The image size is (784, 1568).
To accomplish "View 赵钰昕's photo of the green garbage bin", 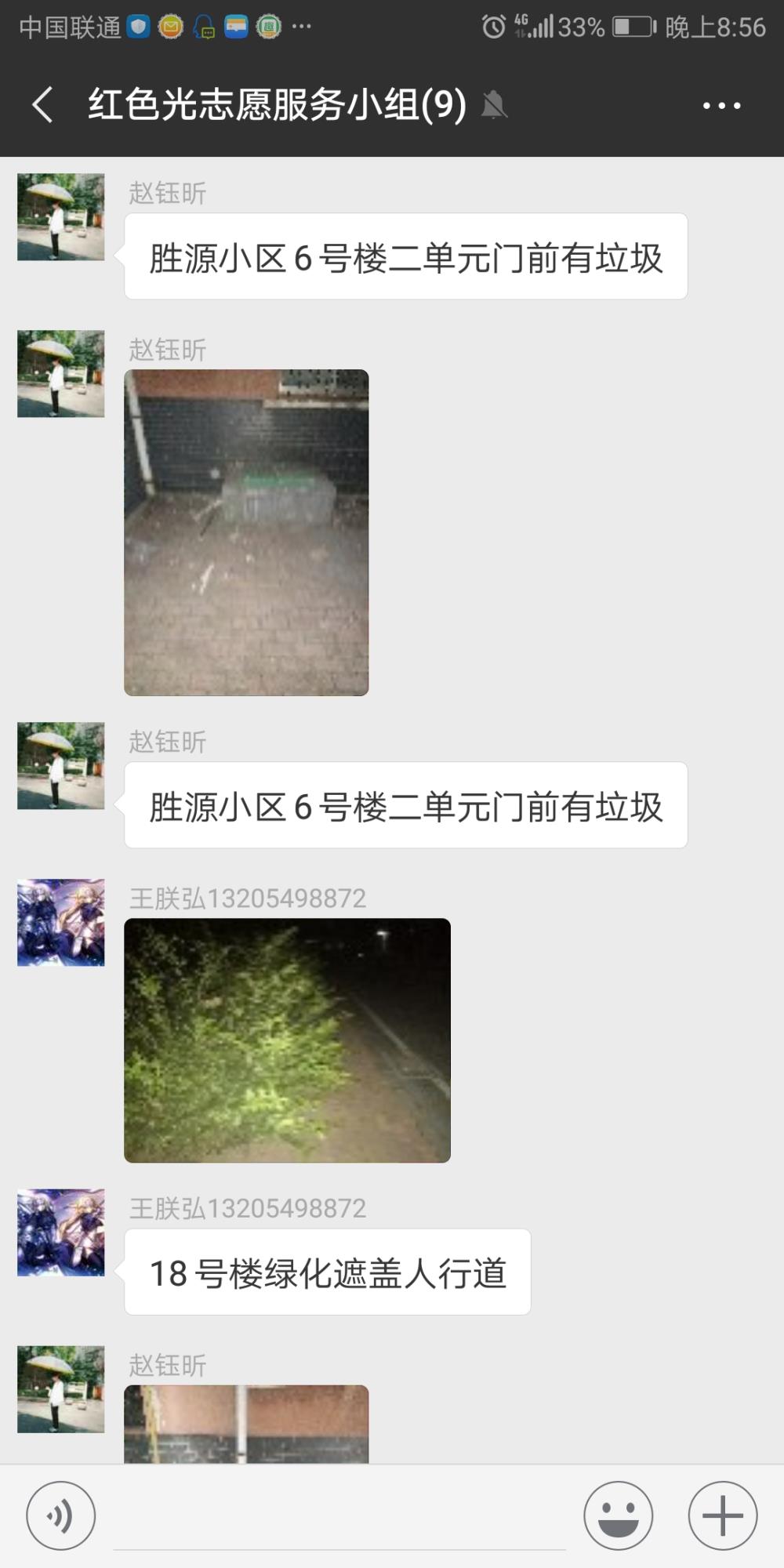I will 246,532.
